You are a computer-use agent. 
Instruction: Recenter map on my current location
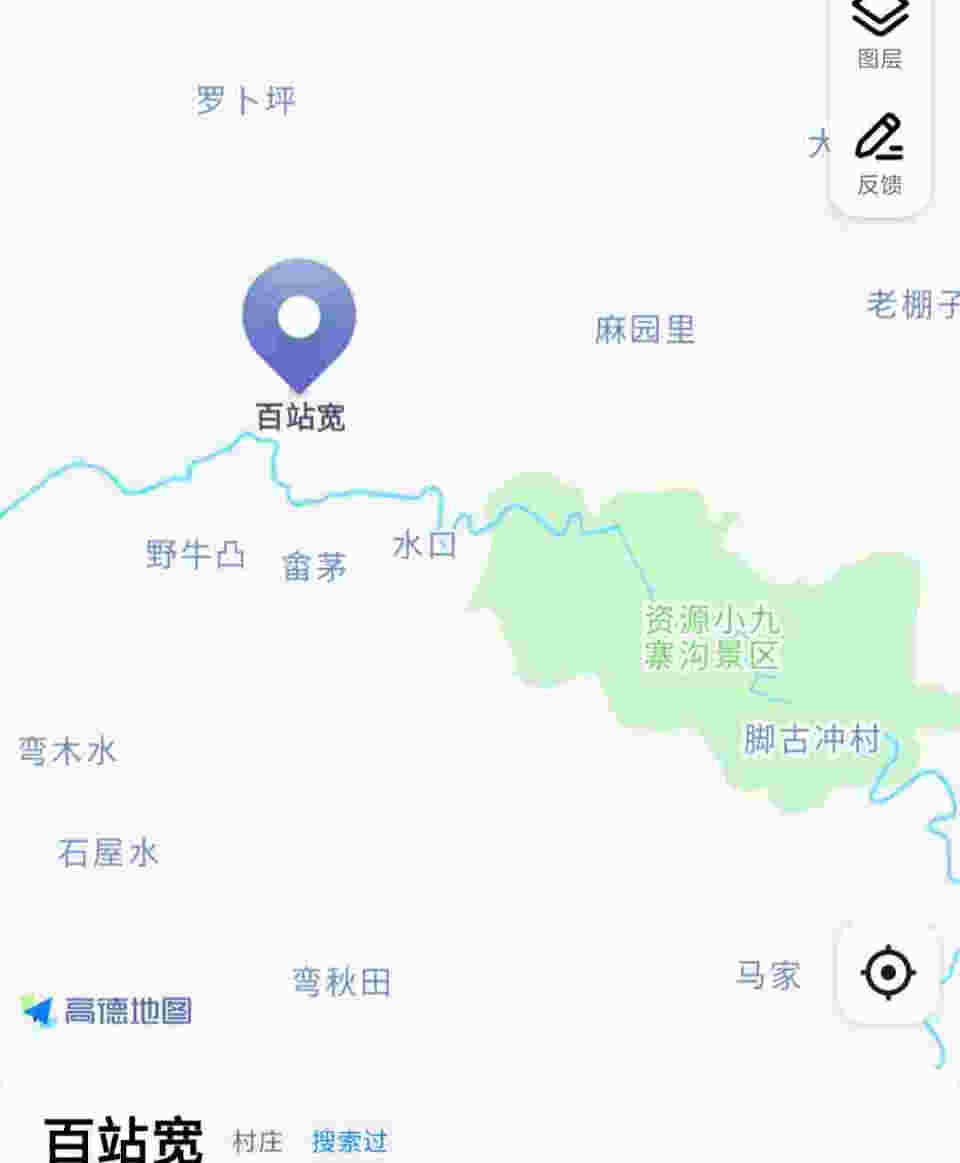888,973
